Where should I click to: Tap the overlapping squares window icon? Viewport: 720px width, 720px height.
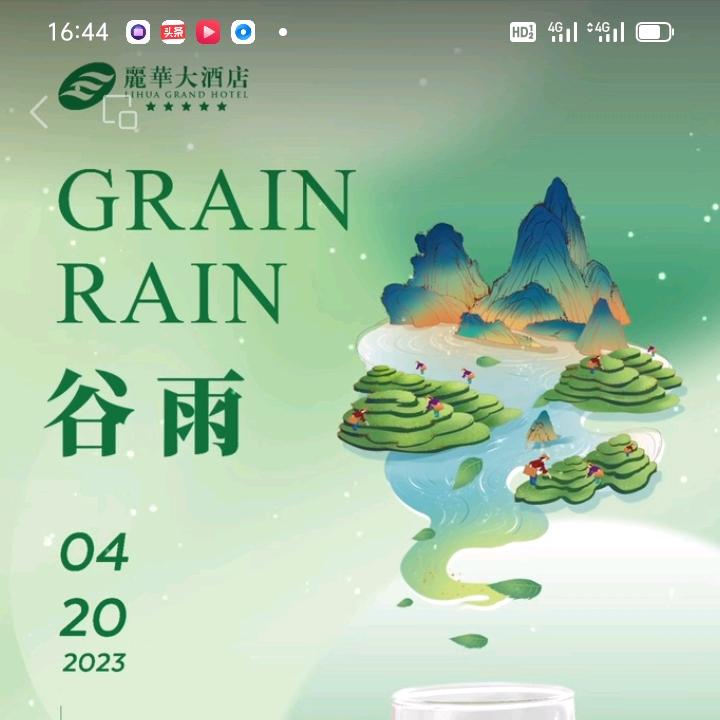120,112
